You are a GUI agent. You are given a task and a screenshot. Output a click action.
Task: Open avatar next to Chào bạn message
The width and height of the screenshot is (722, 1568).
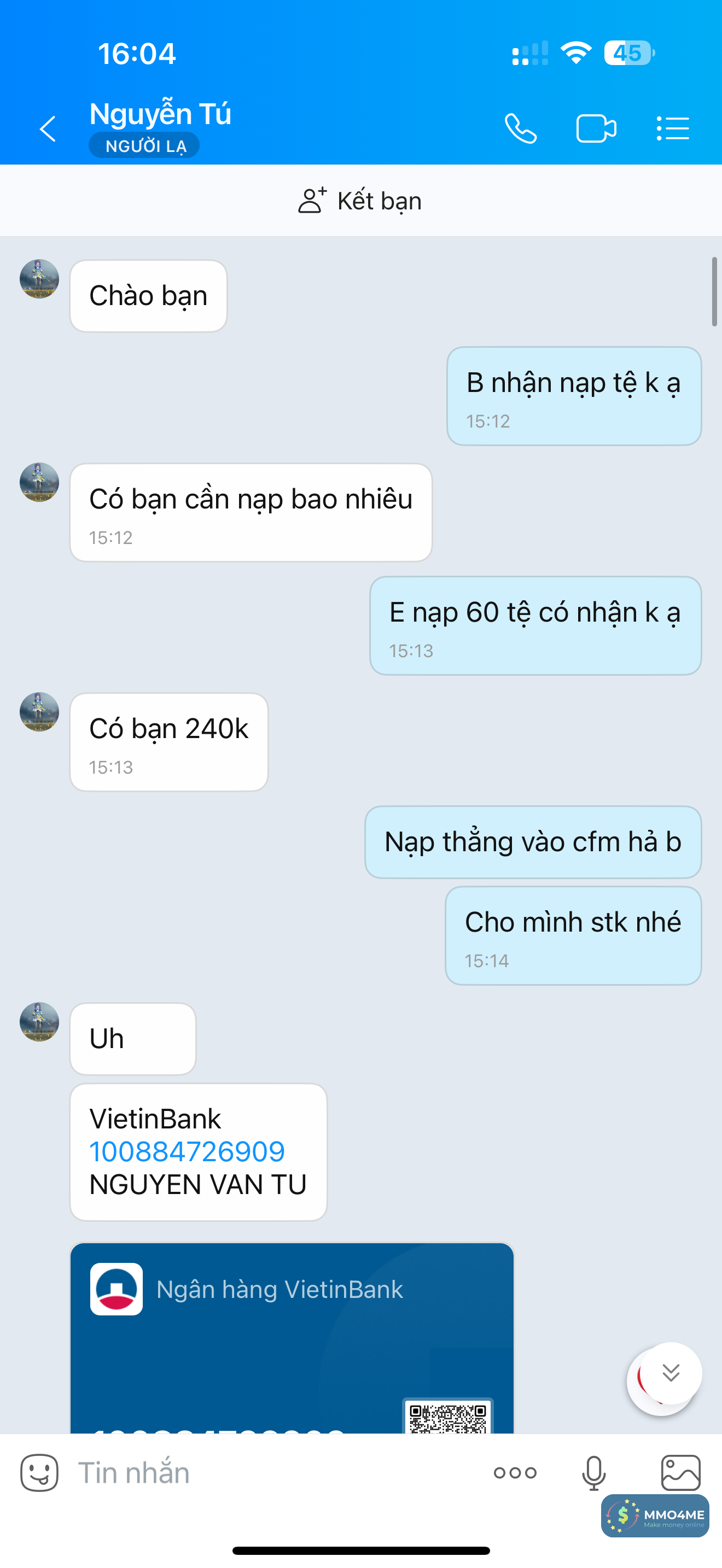point(39,279)
